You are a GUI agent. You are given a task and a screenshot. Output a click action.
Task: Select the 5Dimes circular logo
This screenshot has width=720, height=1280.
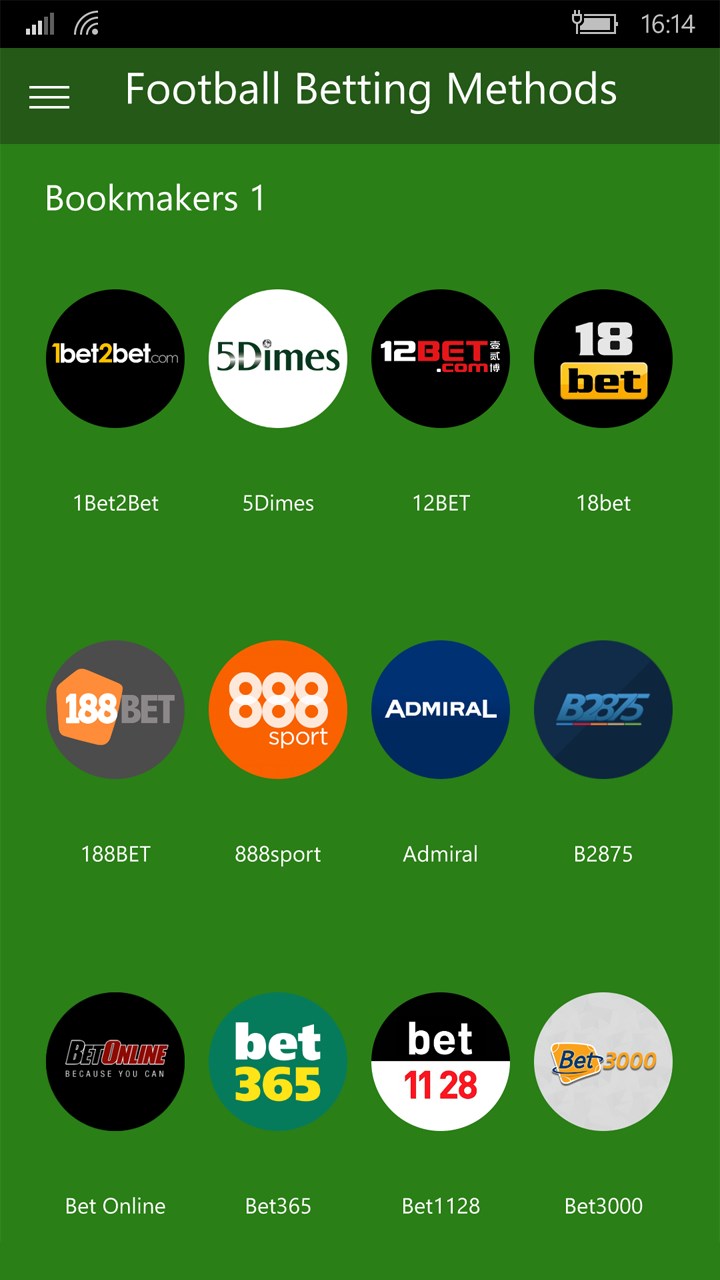278,358
